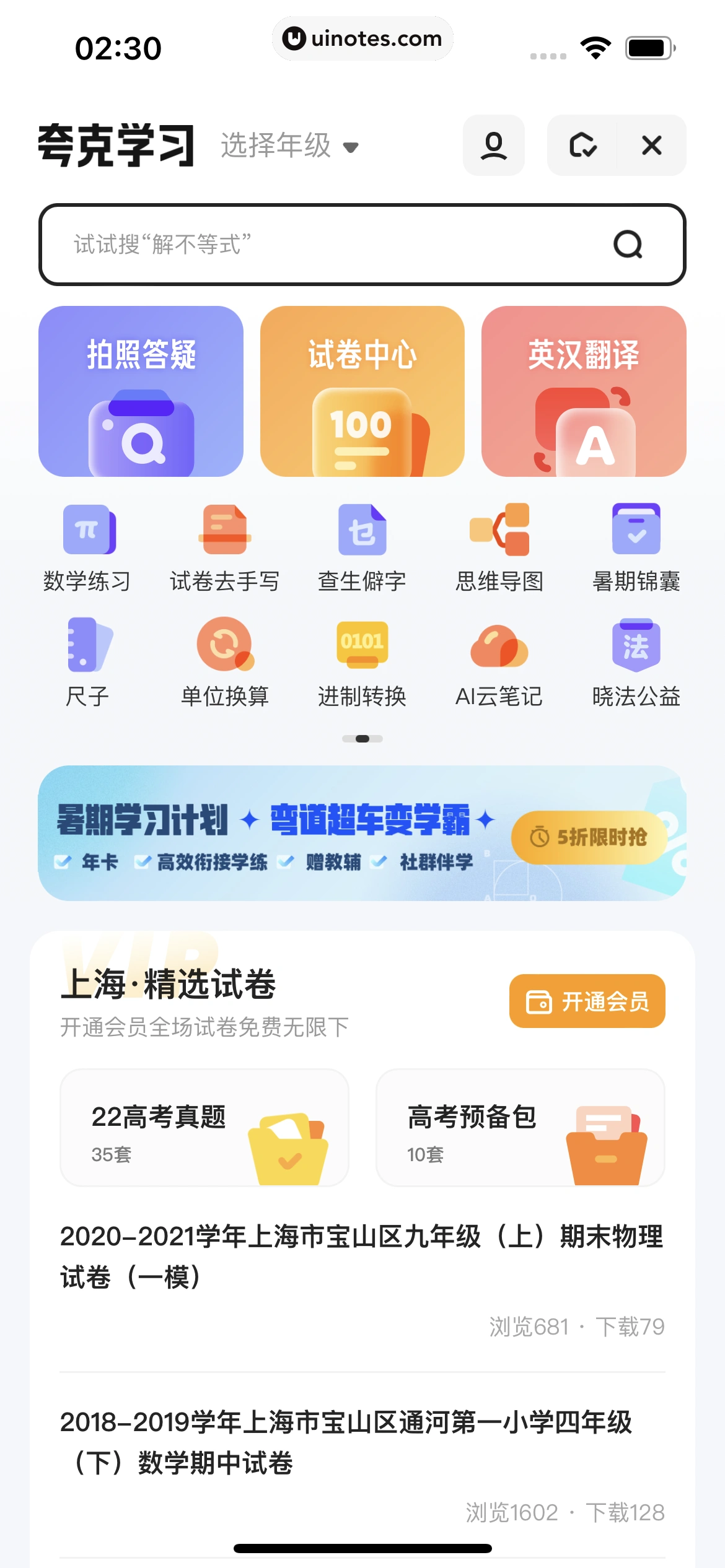Tap the 5折限时抢 discount banner button
The width and height of the screenshot is (725, 1568).
point(587,837)
